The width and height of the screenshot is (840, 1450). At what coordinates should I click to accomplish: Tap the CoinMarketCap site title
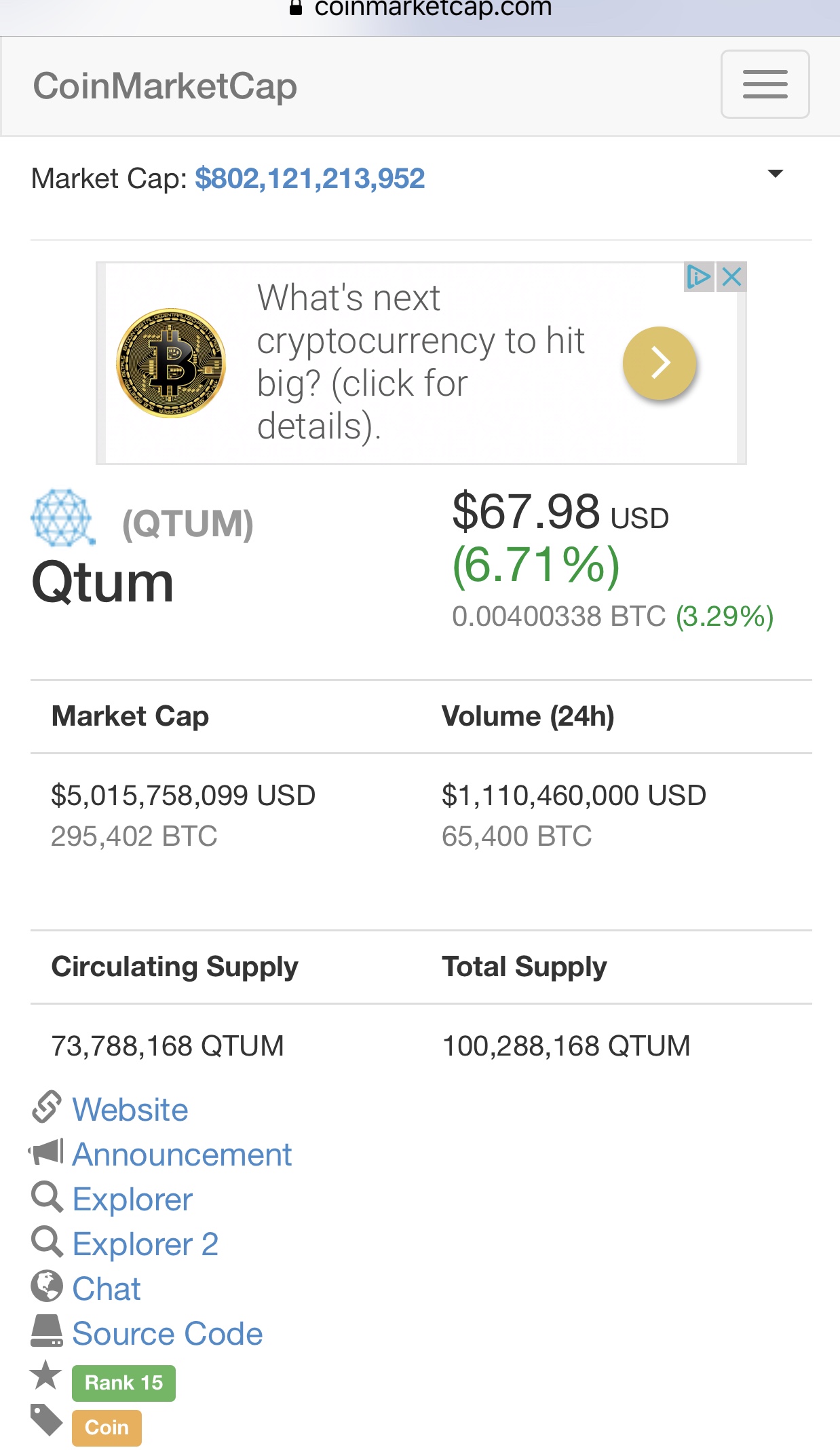165,86
